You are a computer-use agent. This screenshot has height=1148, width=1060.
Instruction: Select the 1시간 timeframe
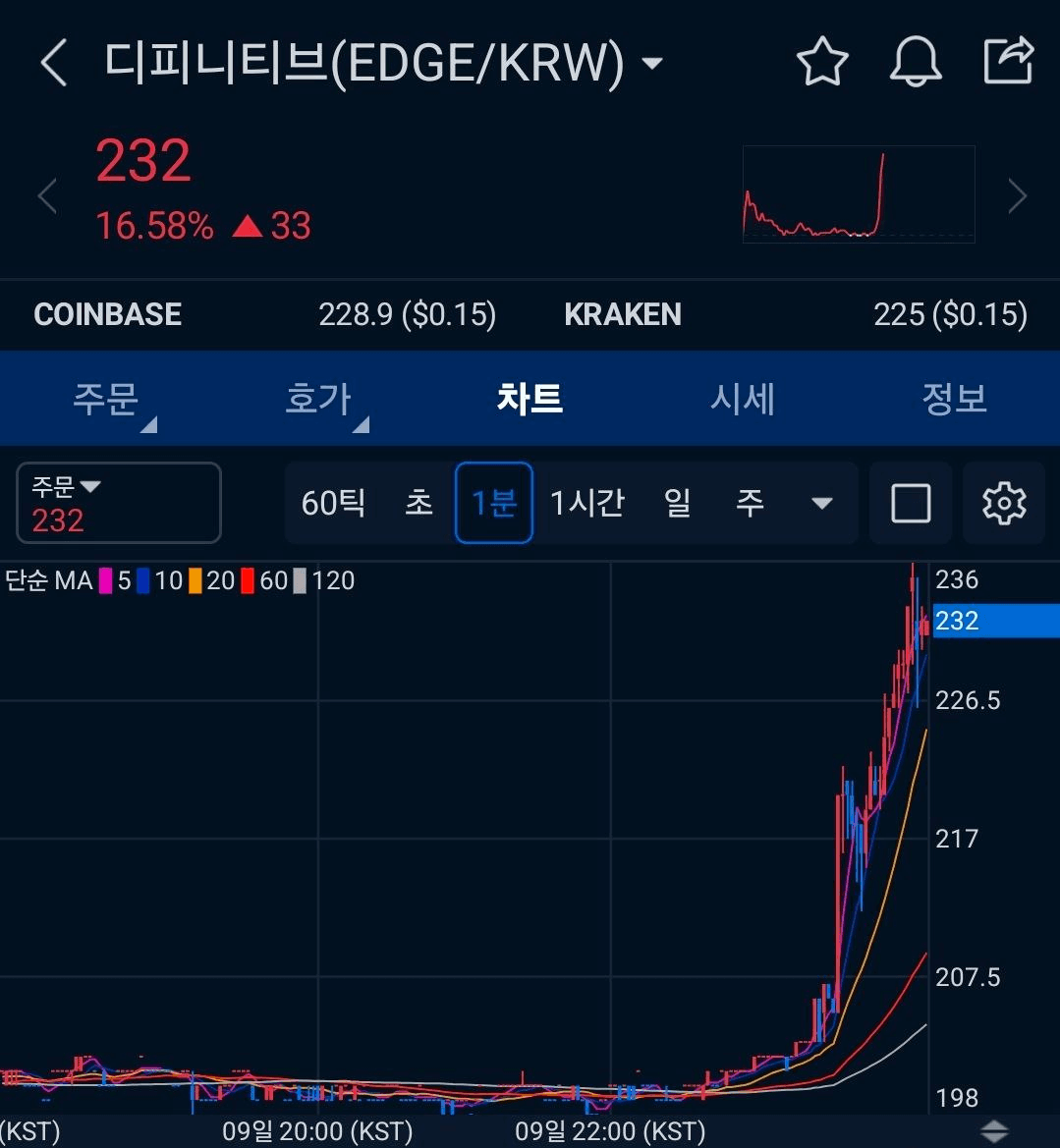coord(586,503)
